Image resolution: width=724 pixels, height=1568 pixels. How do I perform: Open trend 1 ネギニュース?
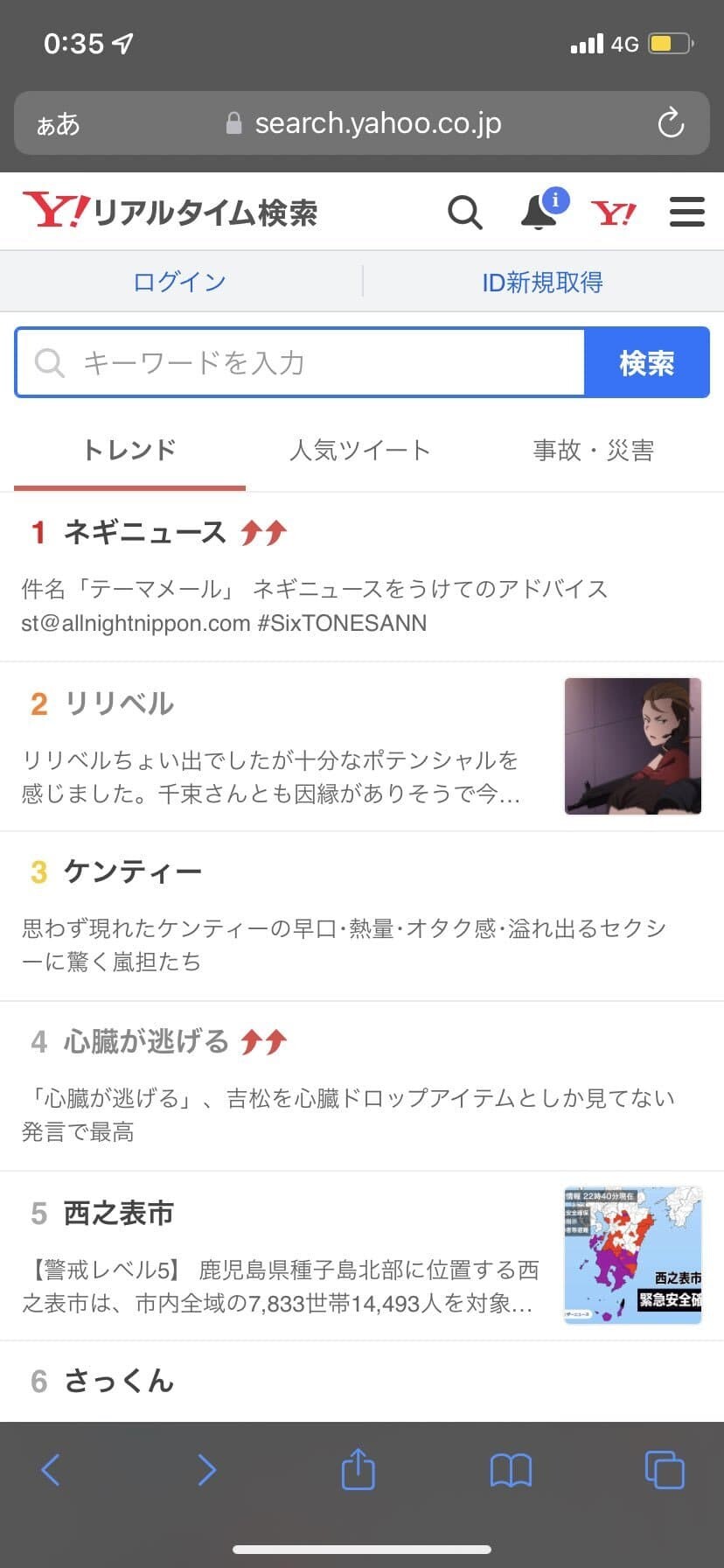point(145,532)
